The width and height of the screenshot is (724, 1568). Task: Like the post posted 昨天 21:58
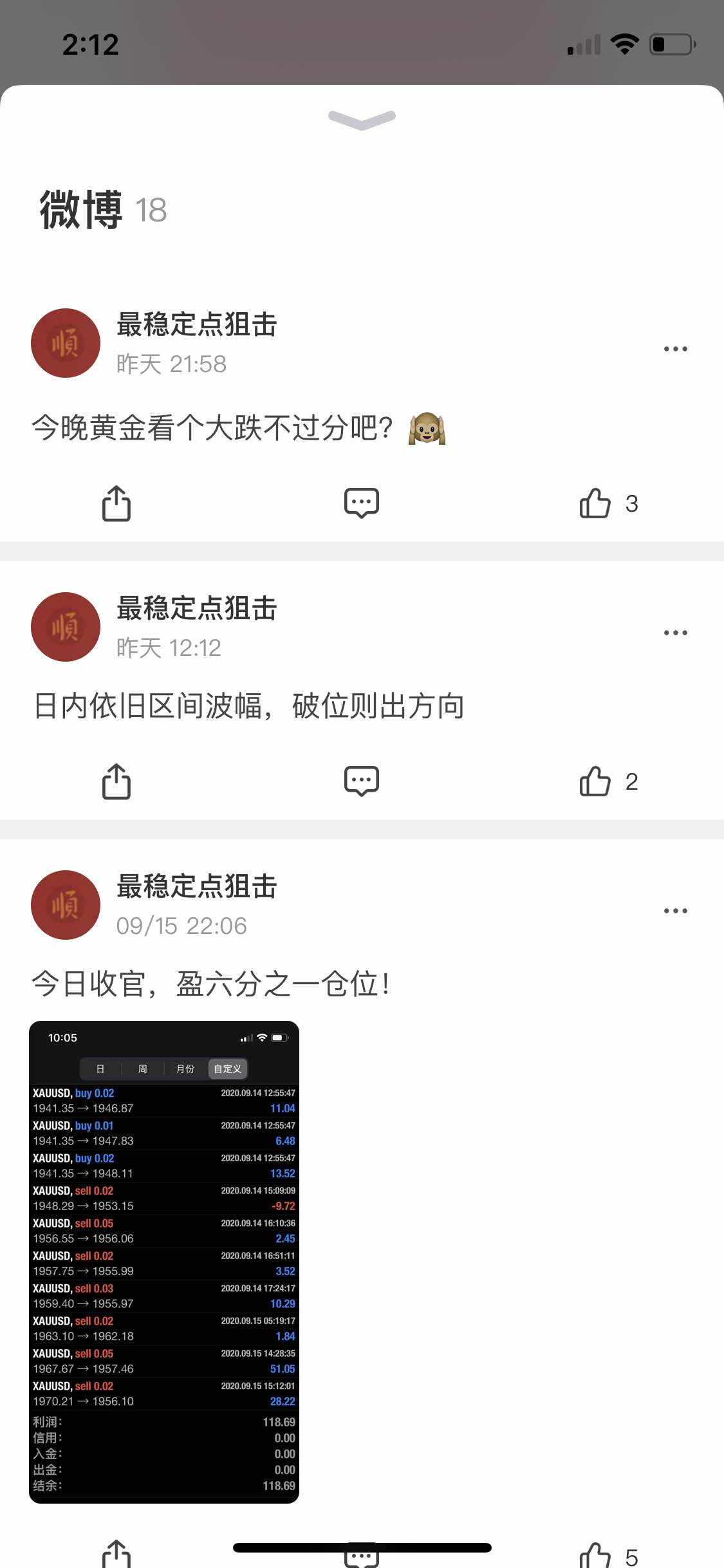[x=608, y=503]
